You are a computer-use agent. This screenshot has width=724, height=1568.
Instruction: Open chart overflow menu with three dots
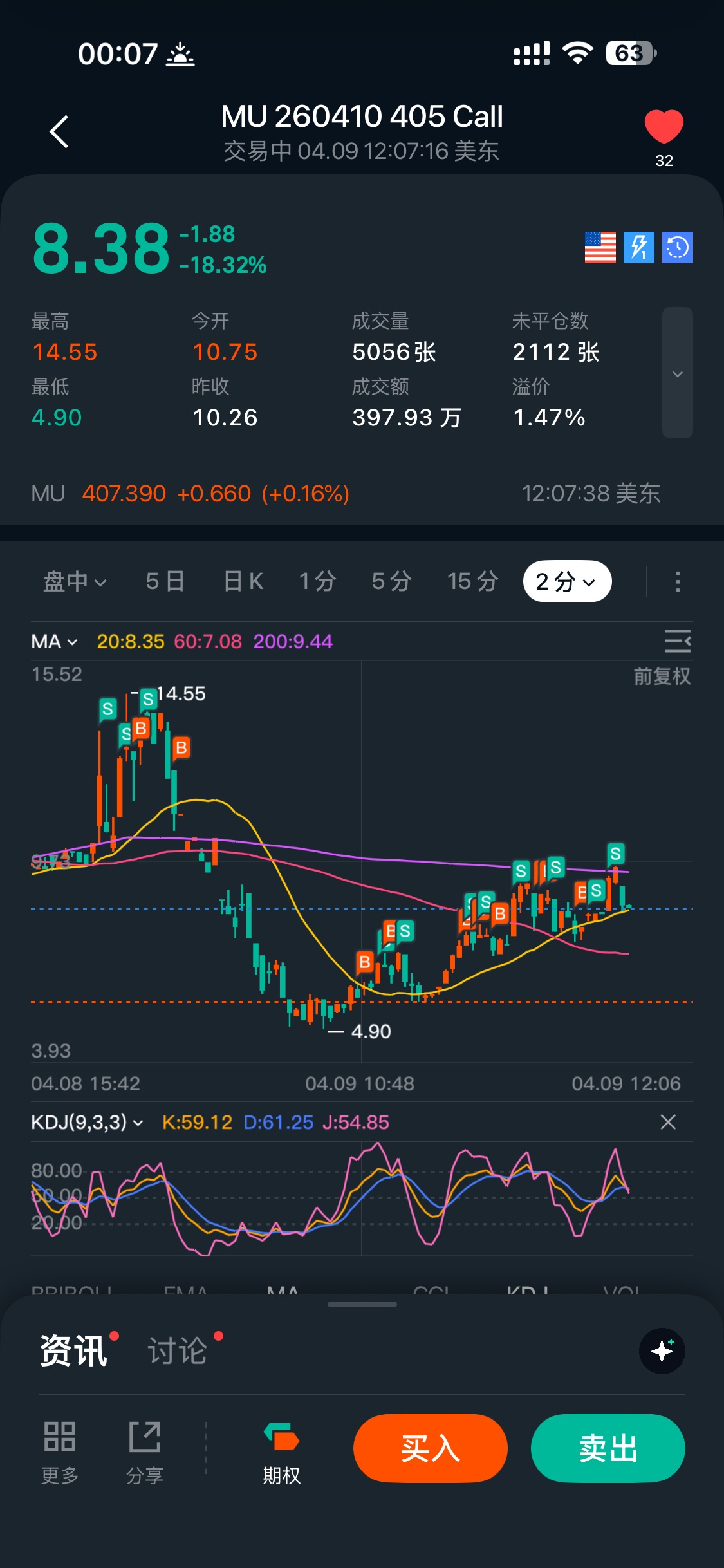coord(677,581)
